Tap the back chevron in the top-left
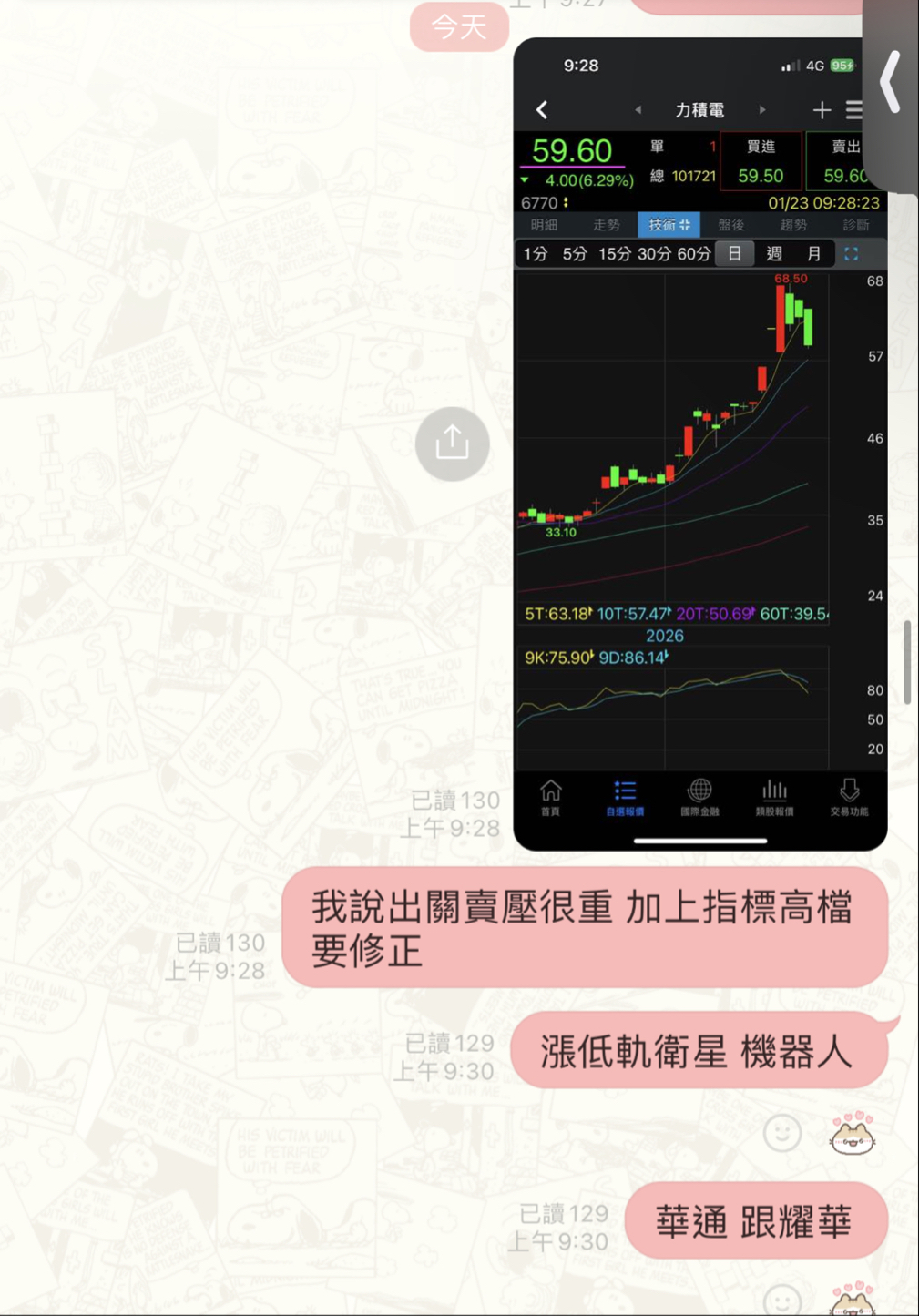919x1316 pixels. point(541,109)
